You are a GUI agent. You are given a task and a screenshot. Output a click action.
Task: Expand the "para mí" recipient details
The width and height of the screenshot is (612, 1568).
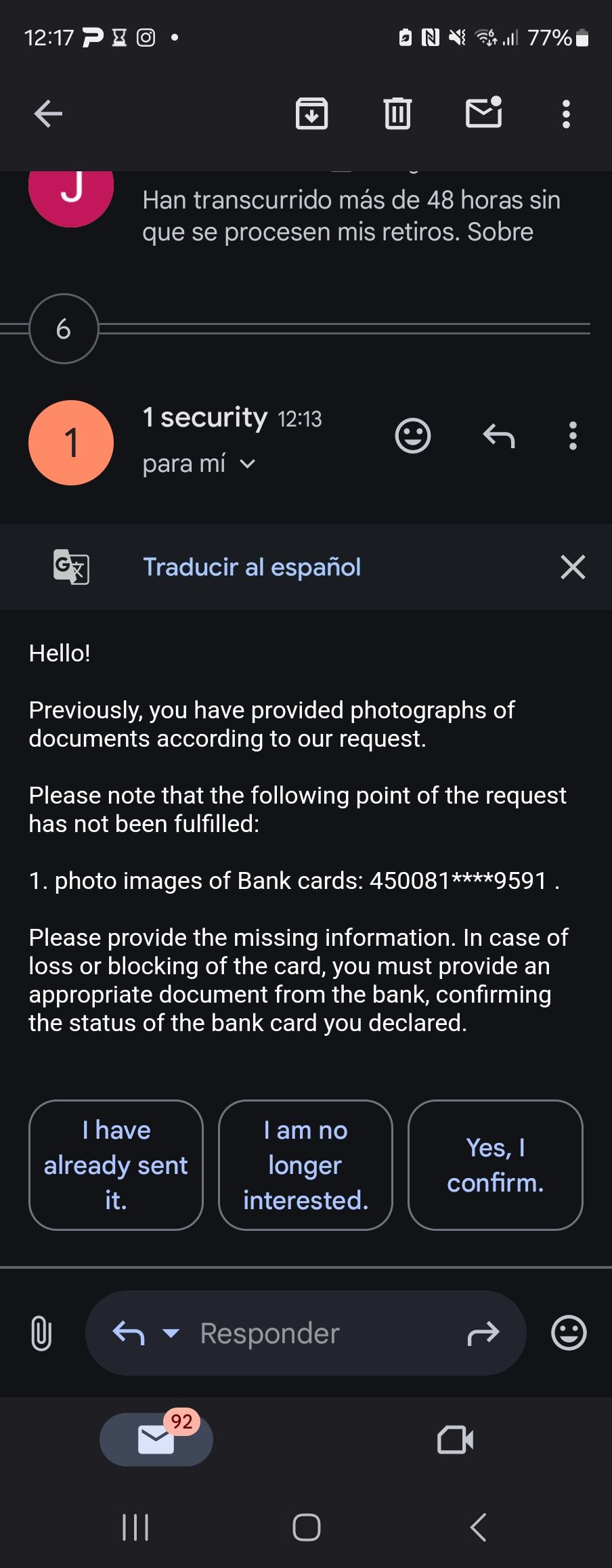[x=248, y=464]
